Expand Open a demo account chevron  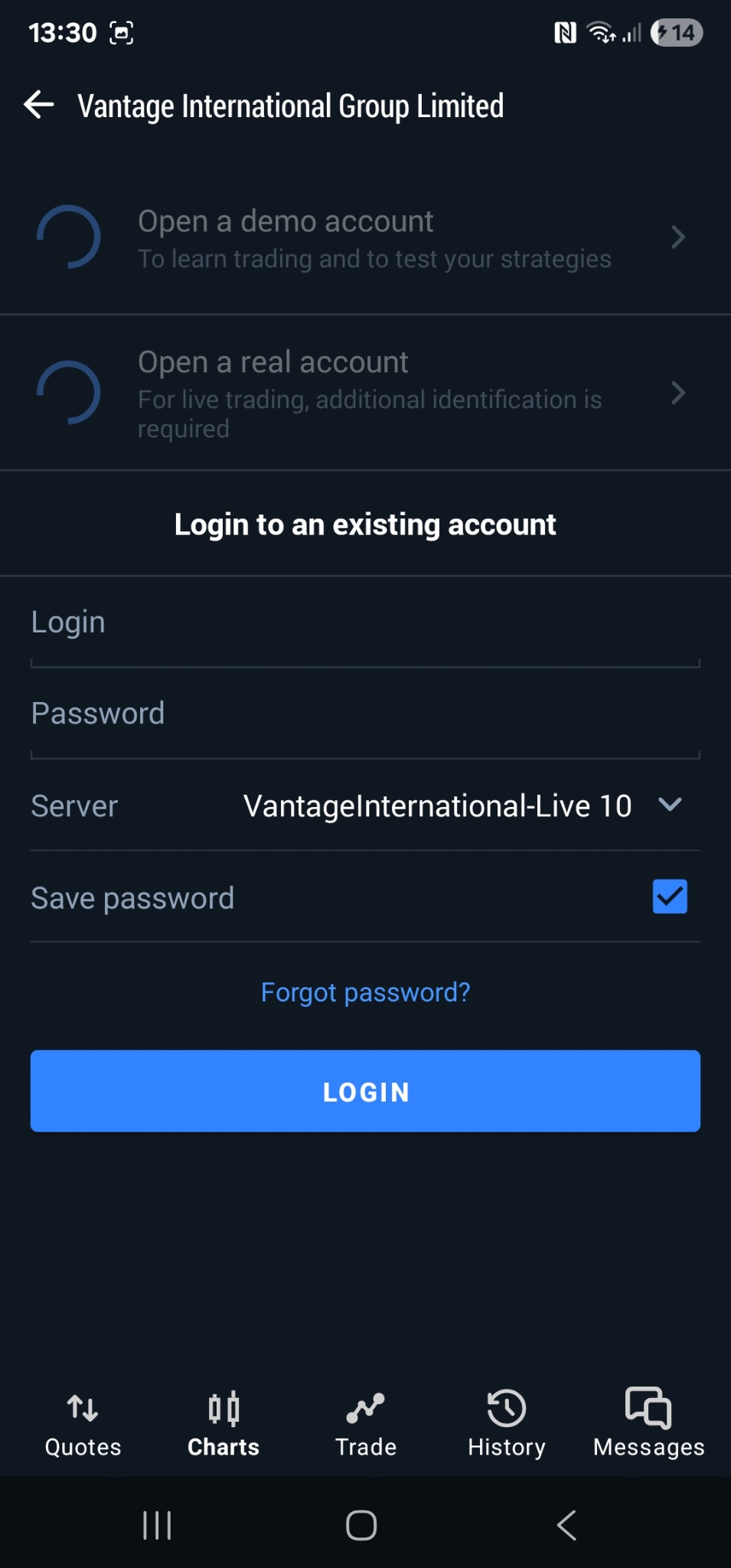(x=678, y=237)
